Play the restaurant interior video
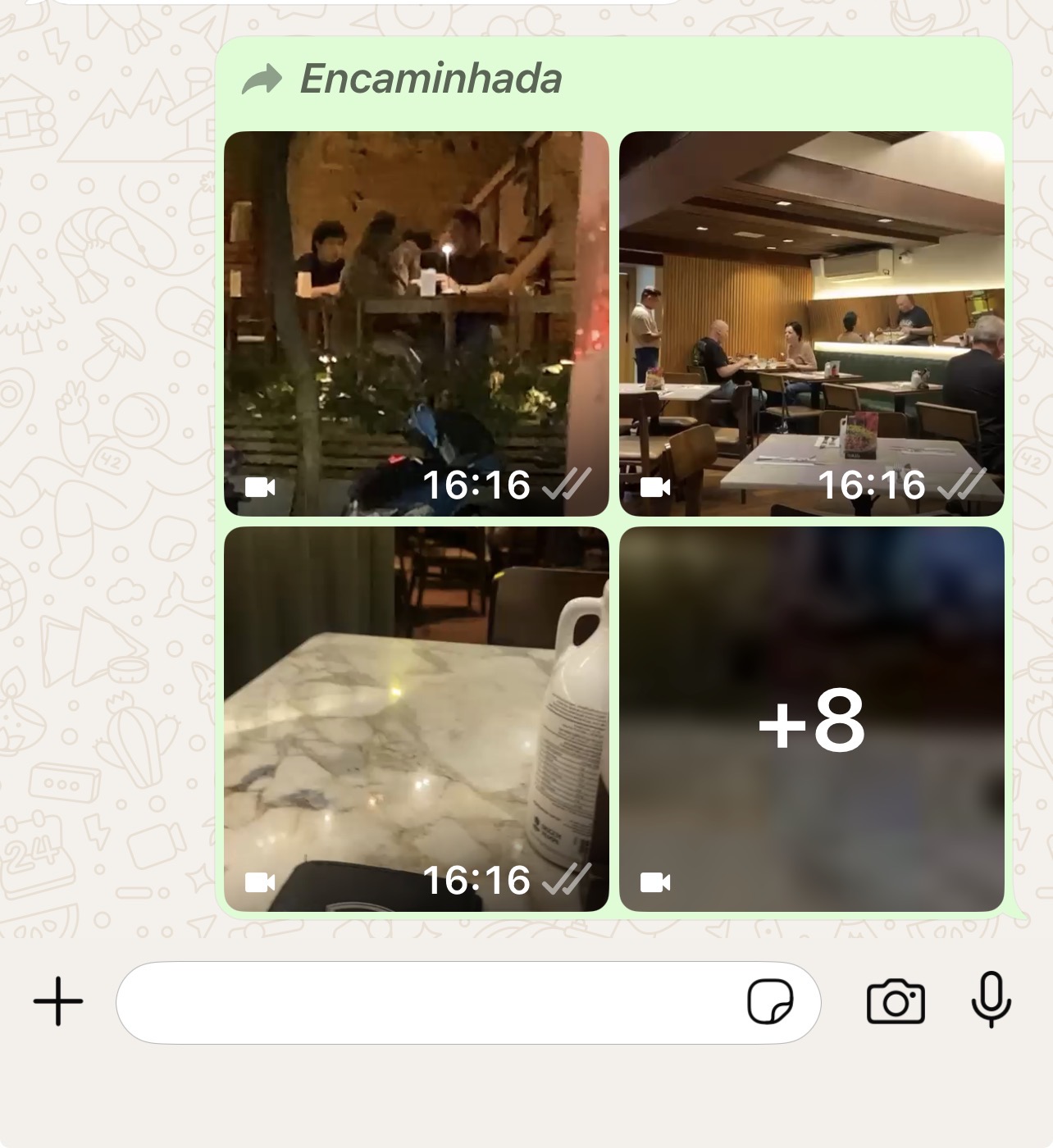Screen dimensions: 1053x1148 click(x=811, y=323)
